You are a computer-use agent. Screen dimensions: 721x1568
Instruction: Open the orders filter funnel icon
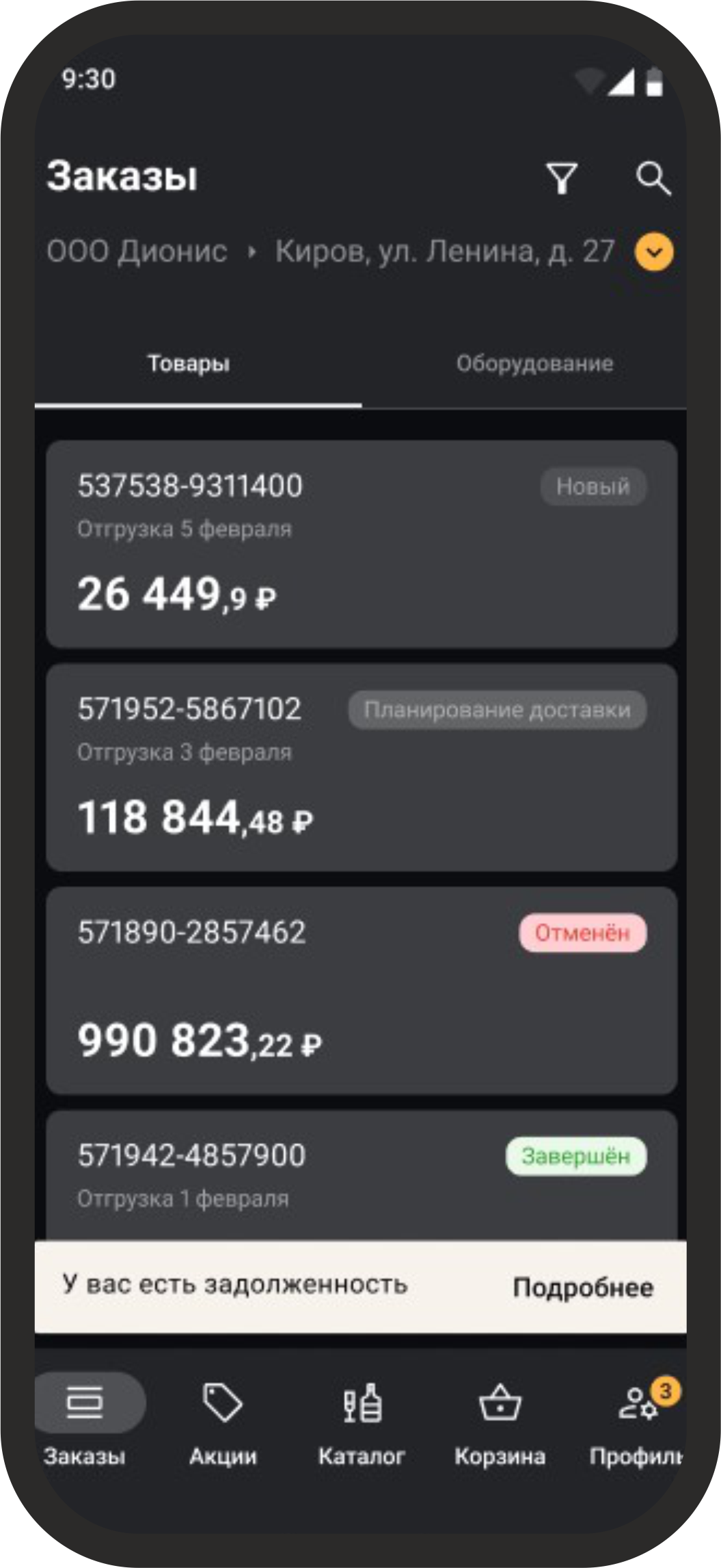click(562, 178)
